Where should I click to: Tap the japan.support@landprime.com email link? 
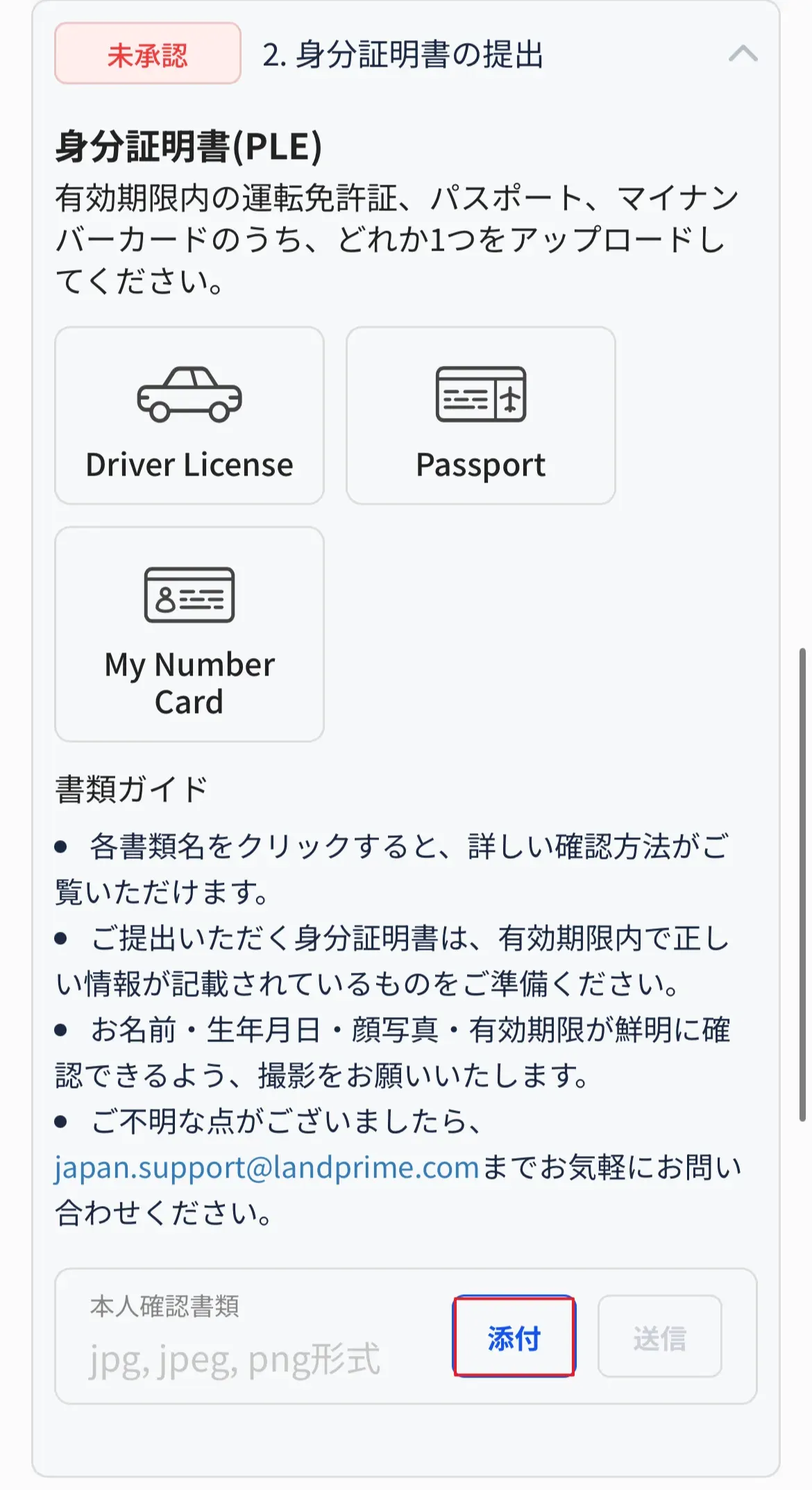(267, 1168)
